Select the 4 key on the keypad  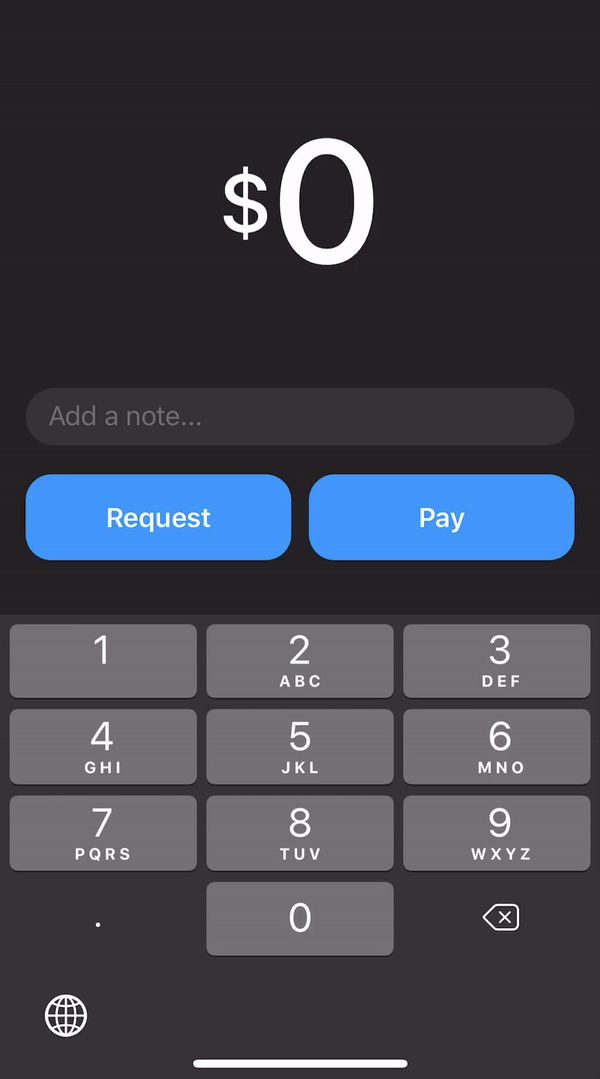(x=103, y=747)
